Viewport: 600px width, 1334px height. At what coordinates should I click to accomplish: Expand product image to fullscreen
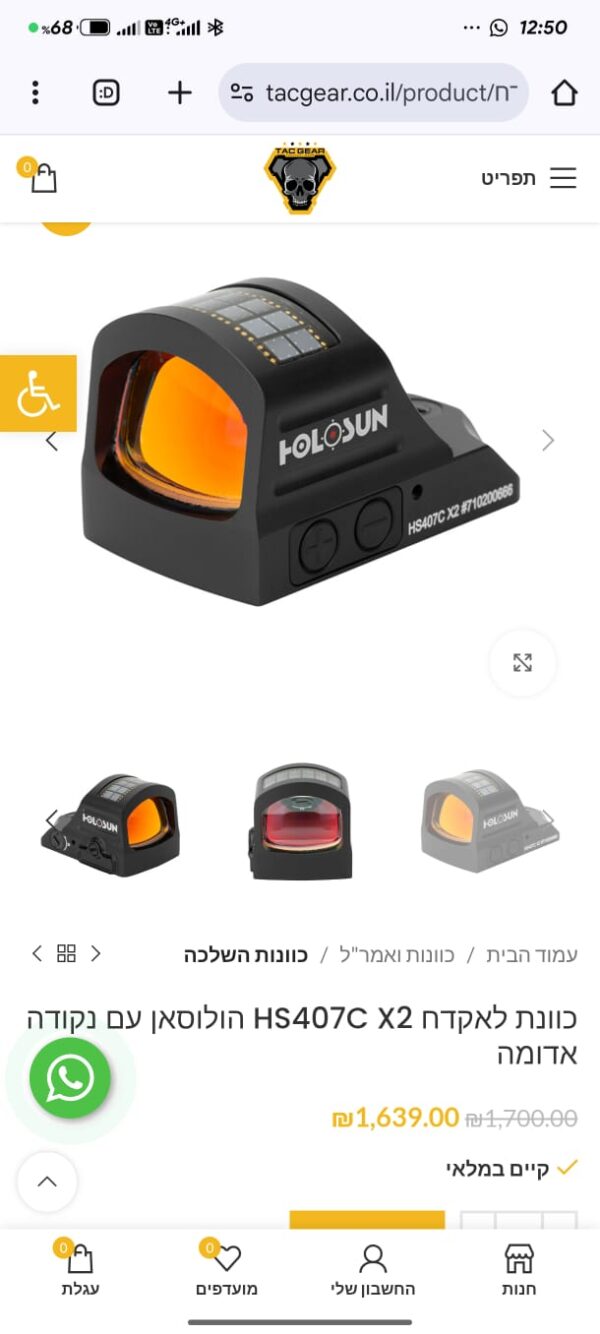[x=522, y=662]
